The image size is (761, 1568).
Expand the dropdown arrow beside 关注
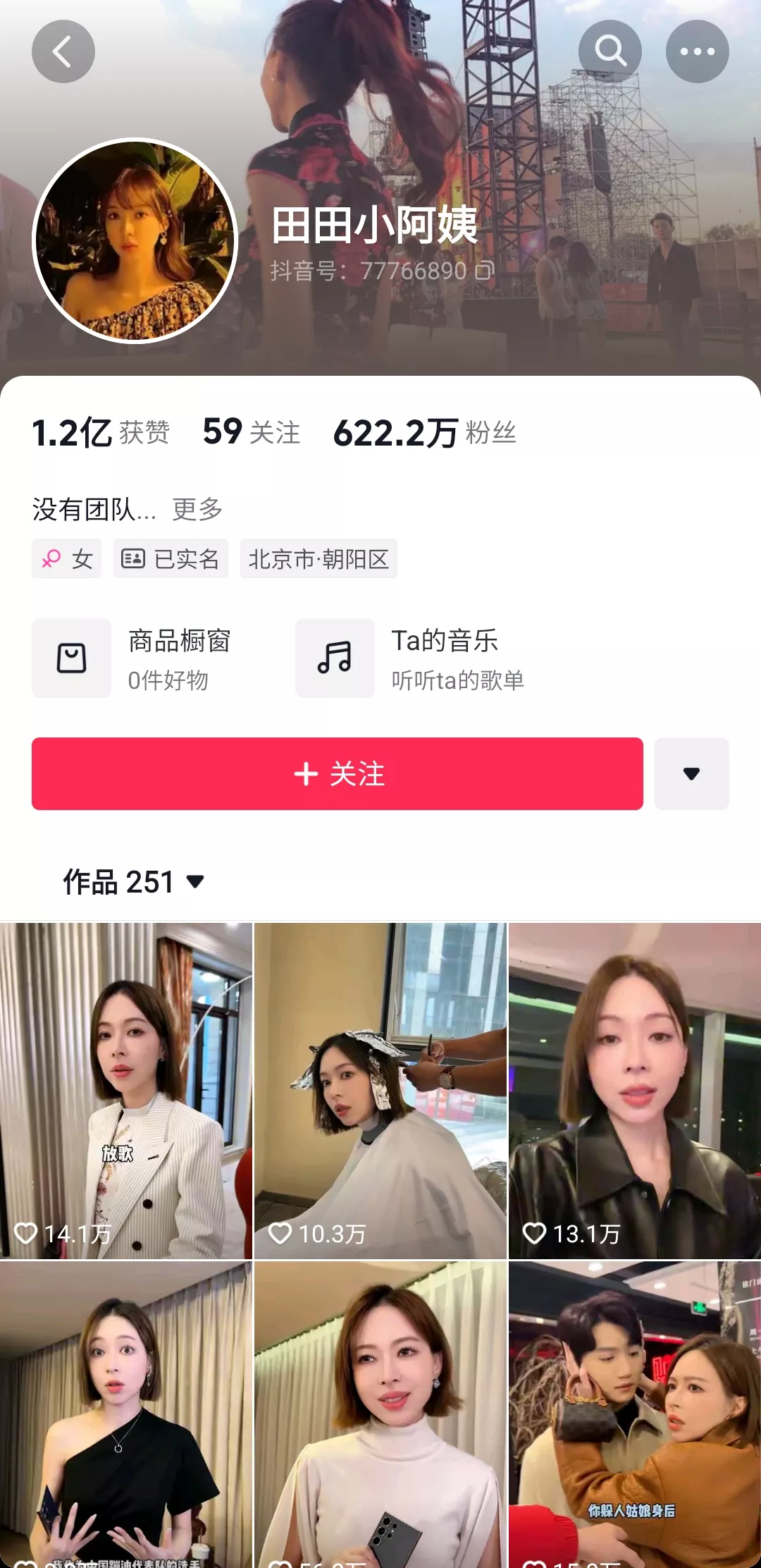point(691,773)
